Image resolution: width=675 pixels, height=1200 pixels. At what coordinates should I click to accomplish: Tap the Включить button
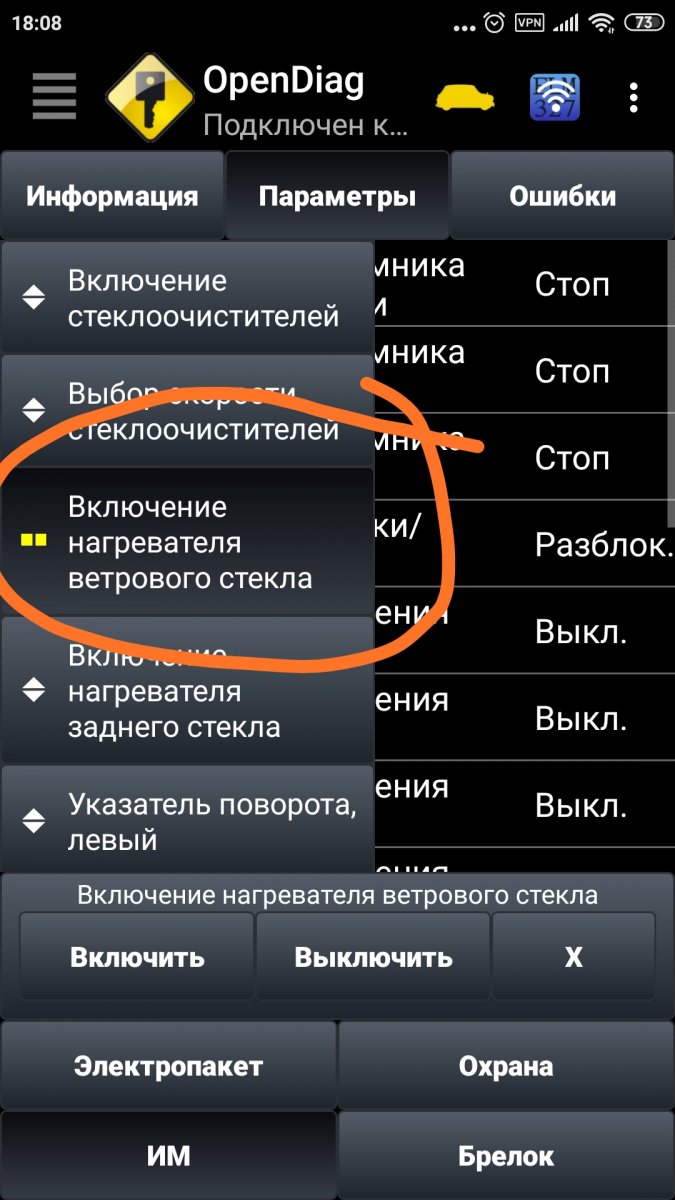tap(137, 957)
